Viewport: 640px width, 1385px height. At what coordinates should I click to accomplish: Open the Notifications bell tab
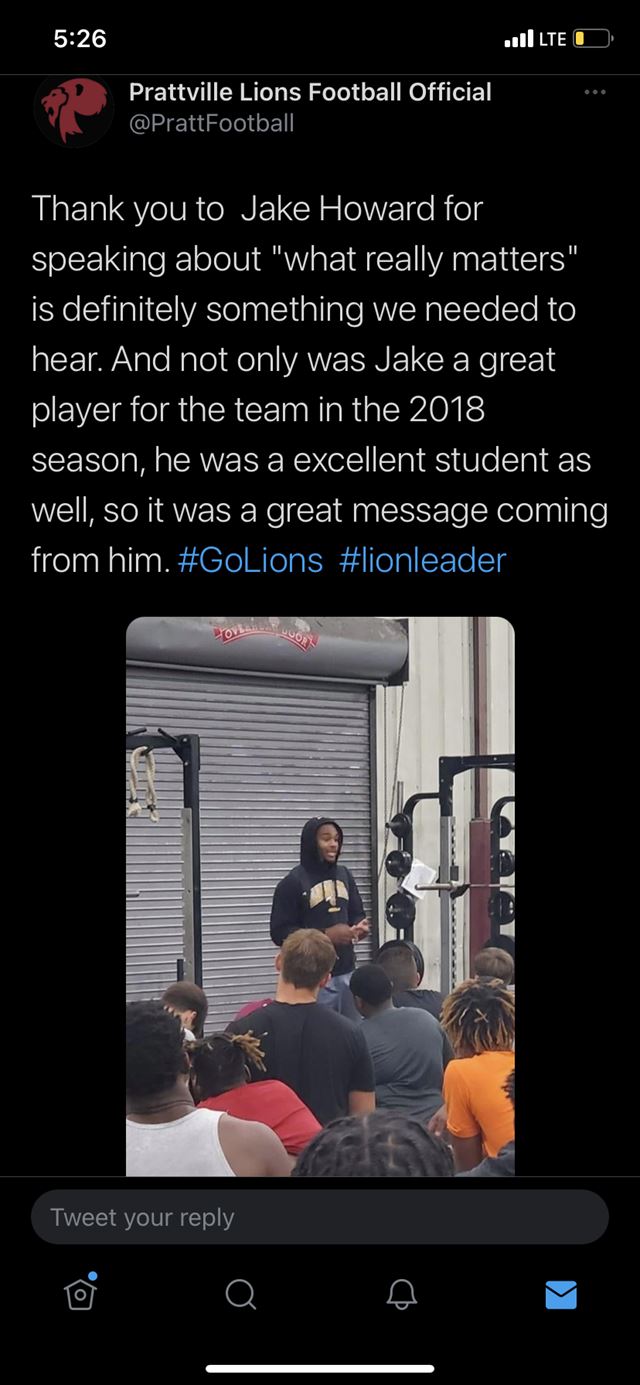[x=401, y=1295]
